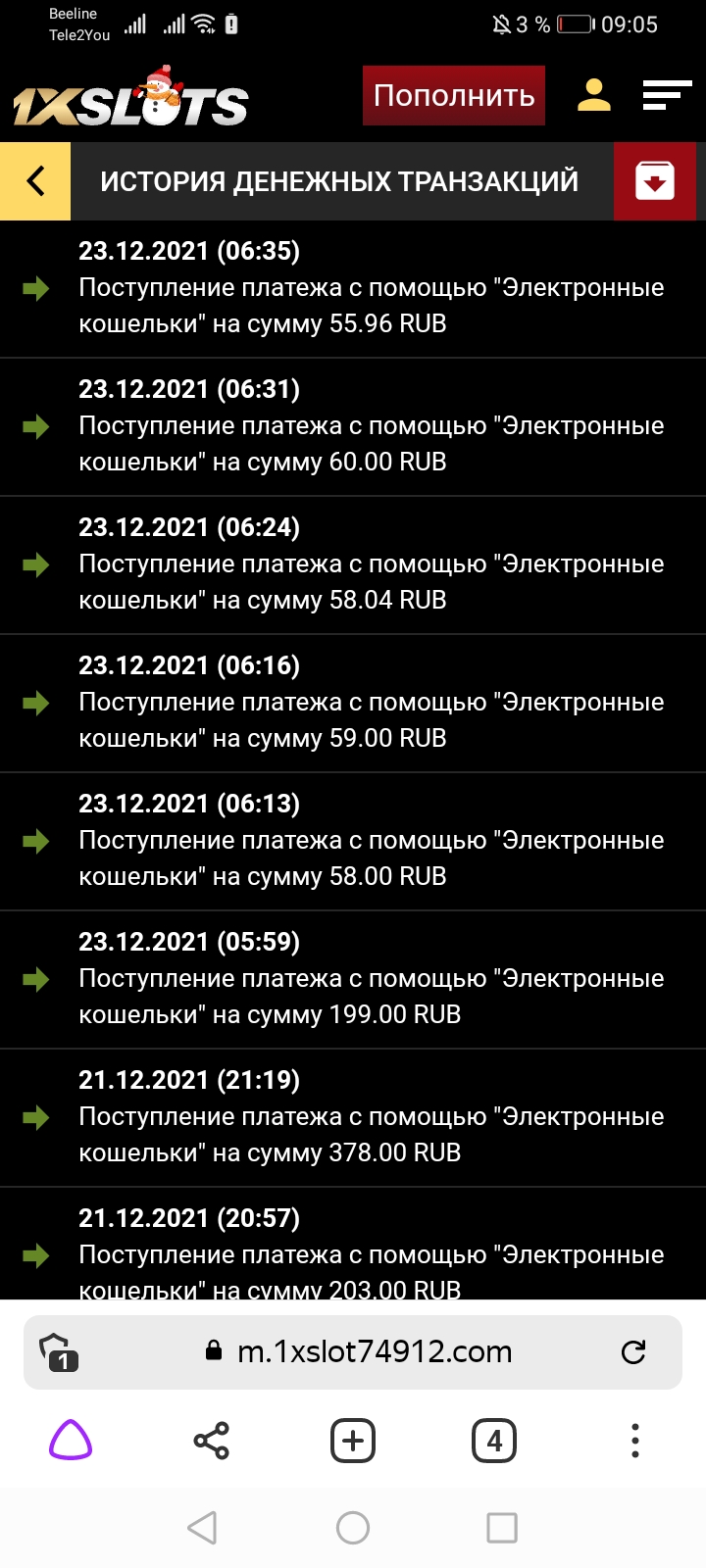This screenshot has width=706, height=1568.
Task: Tap the browser address bar m.1xslot74912.com
Action: pos(373,1351)
